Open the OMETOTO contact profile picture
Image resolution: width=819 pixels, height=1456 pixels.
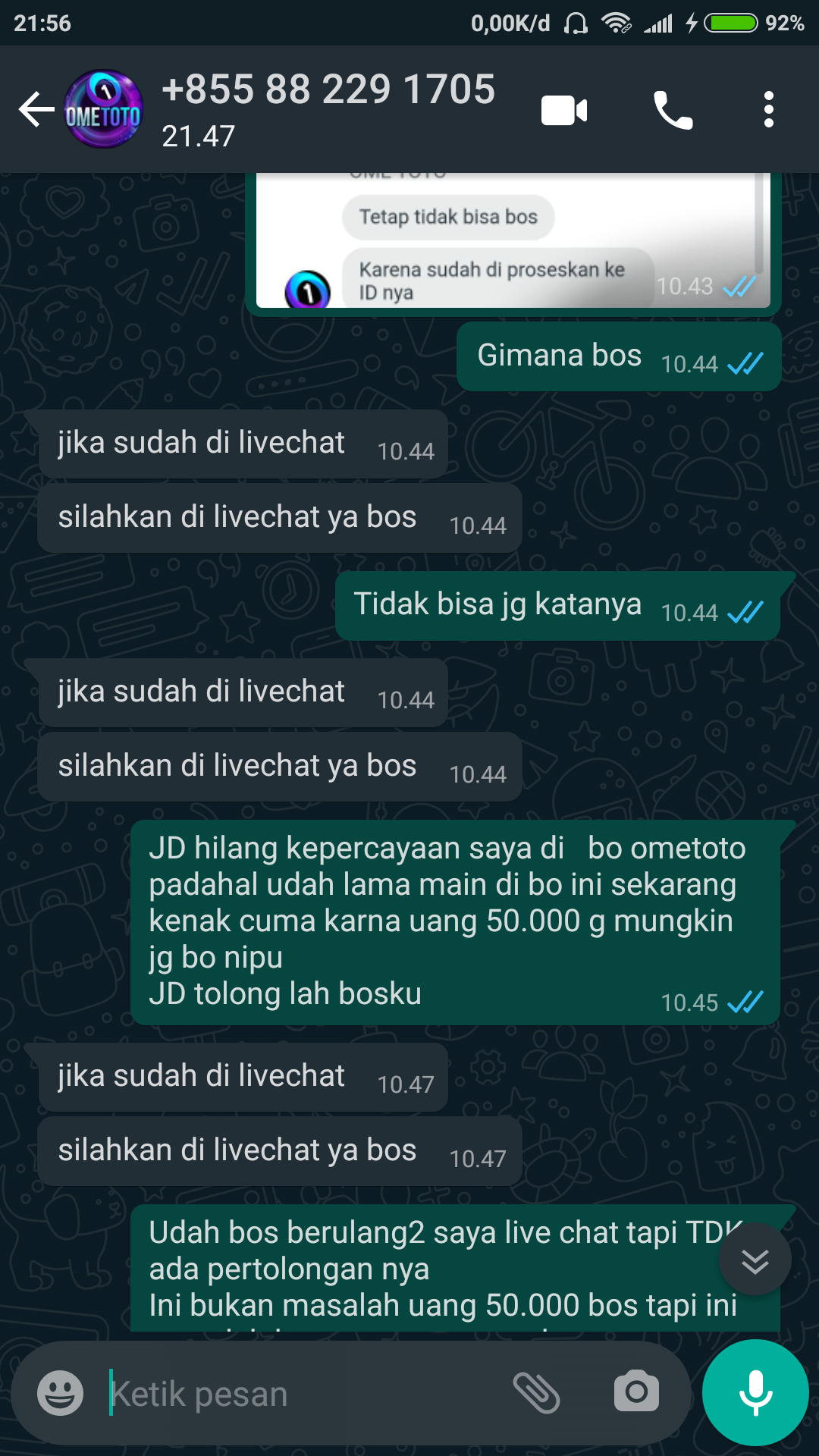(x=103, y=110)
